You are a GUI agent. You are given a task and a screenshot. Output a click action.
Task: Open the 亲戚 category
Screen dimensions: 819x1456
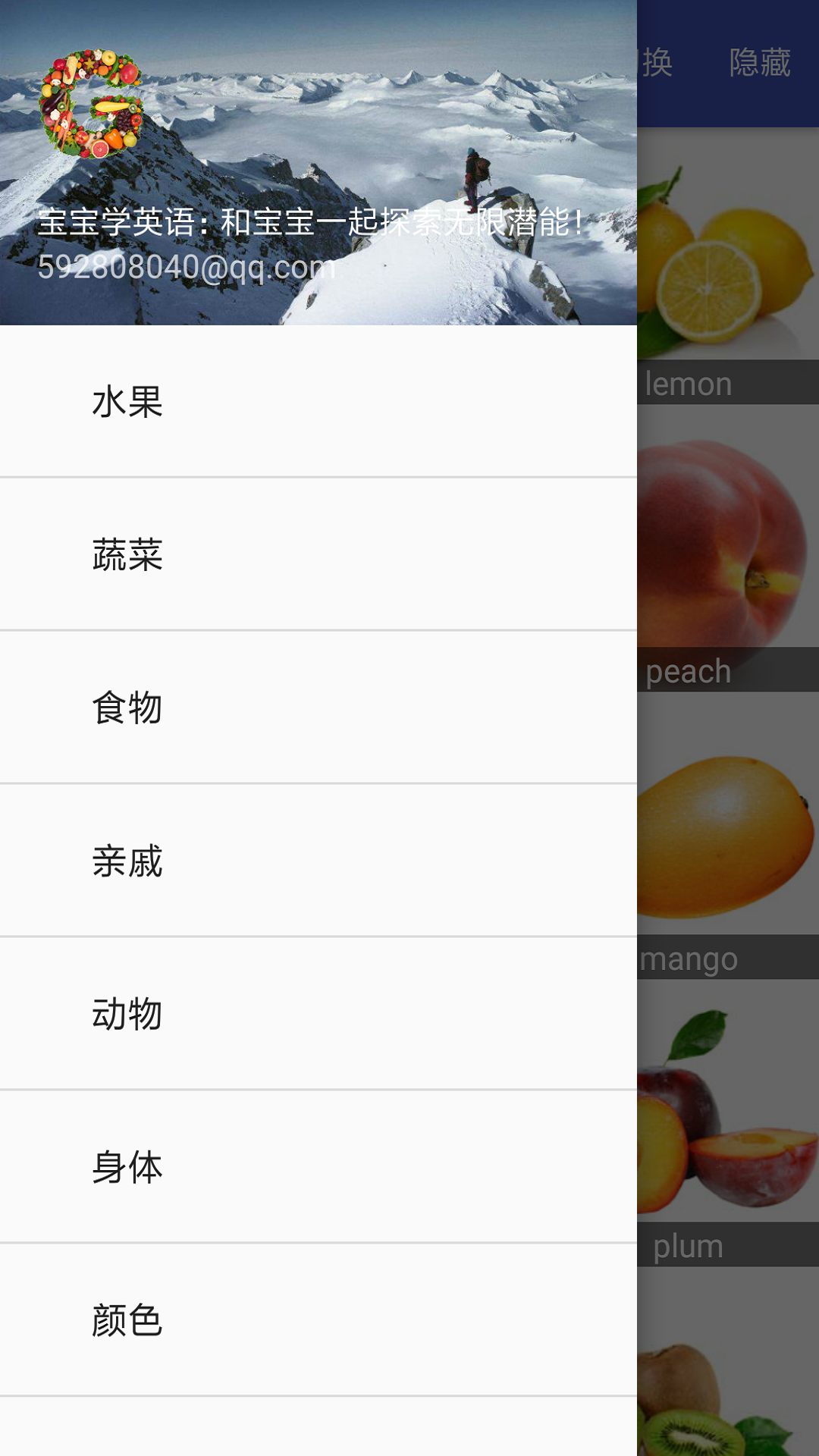[x=318, y=861]
